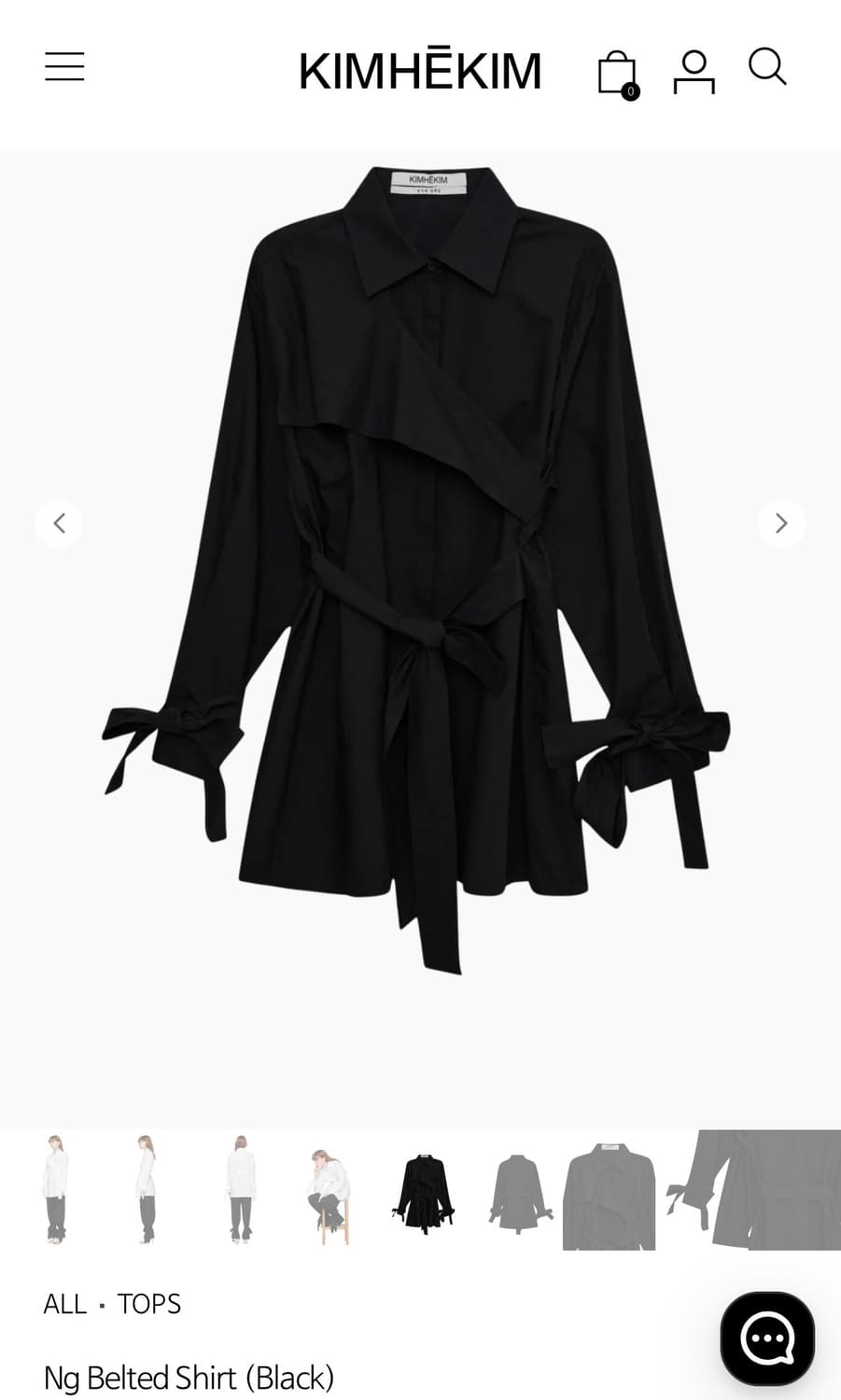The width and height of the screenshot is (841, 1400).
Task: Open the hamburger menu
Action: 64,67
